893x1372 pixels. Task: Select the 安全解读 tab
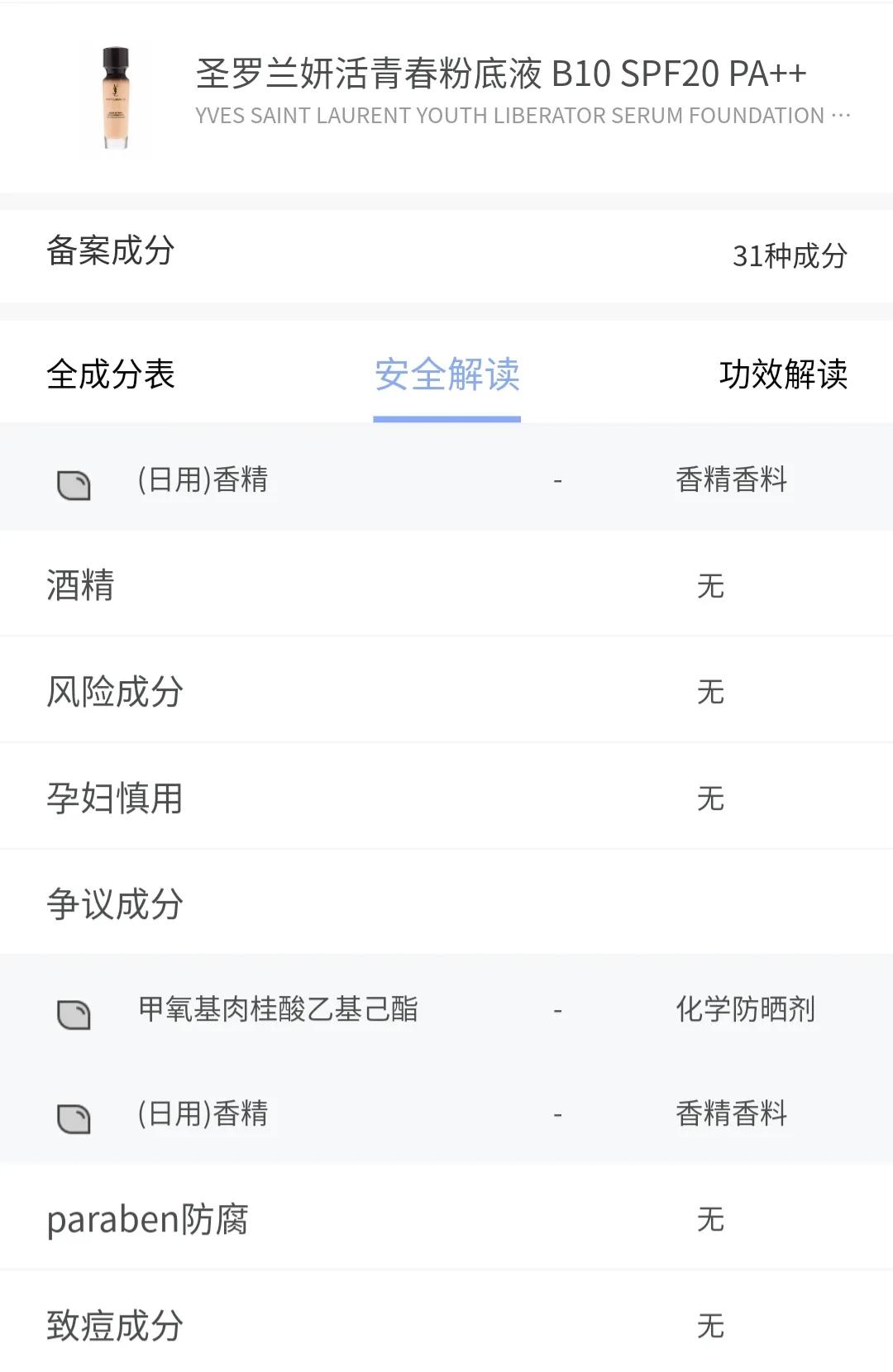446,376
